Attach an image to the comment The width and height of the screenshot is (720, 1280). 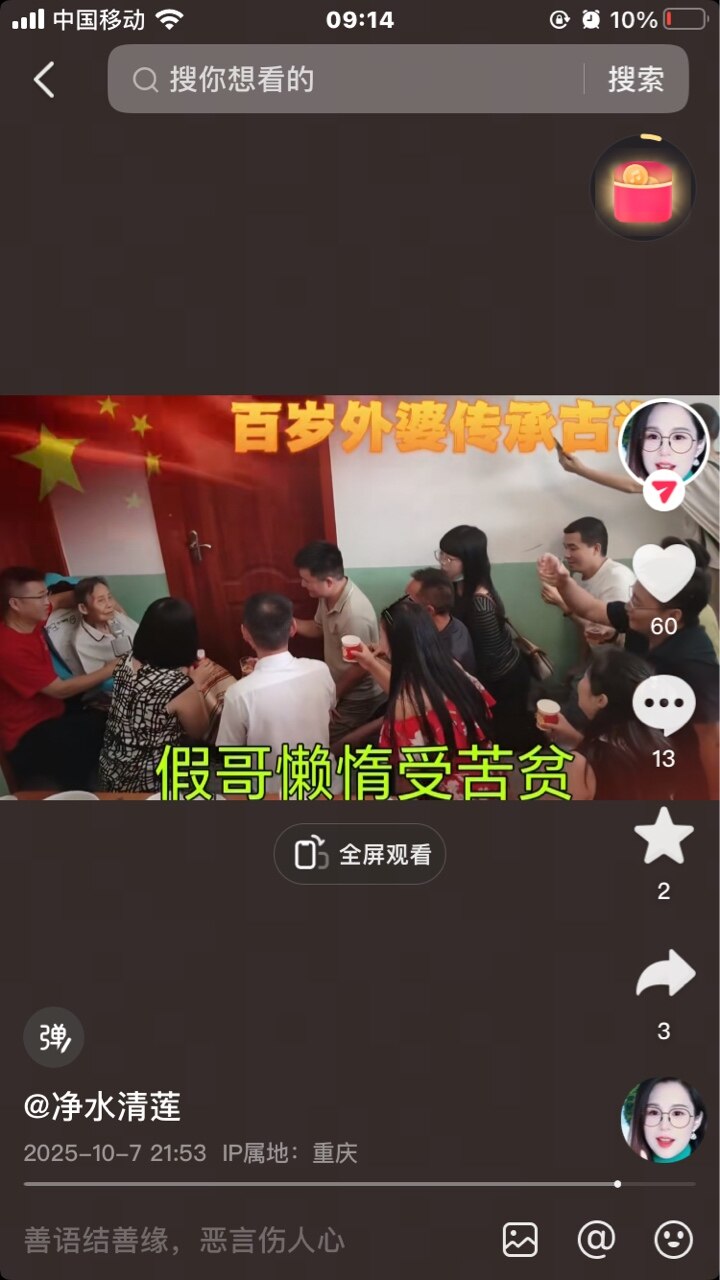520,1240
